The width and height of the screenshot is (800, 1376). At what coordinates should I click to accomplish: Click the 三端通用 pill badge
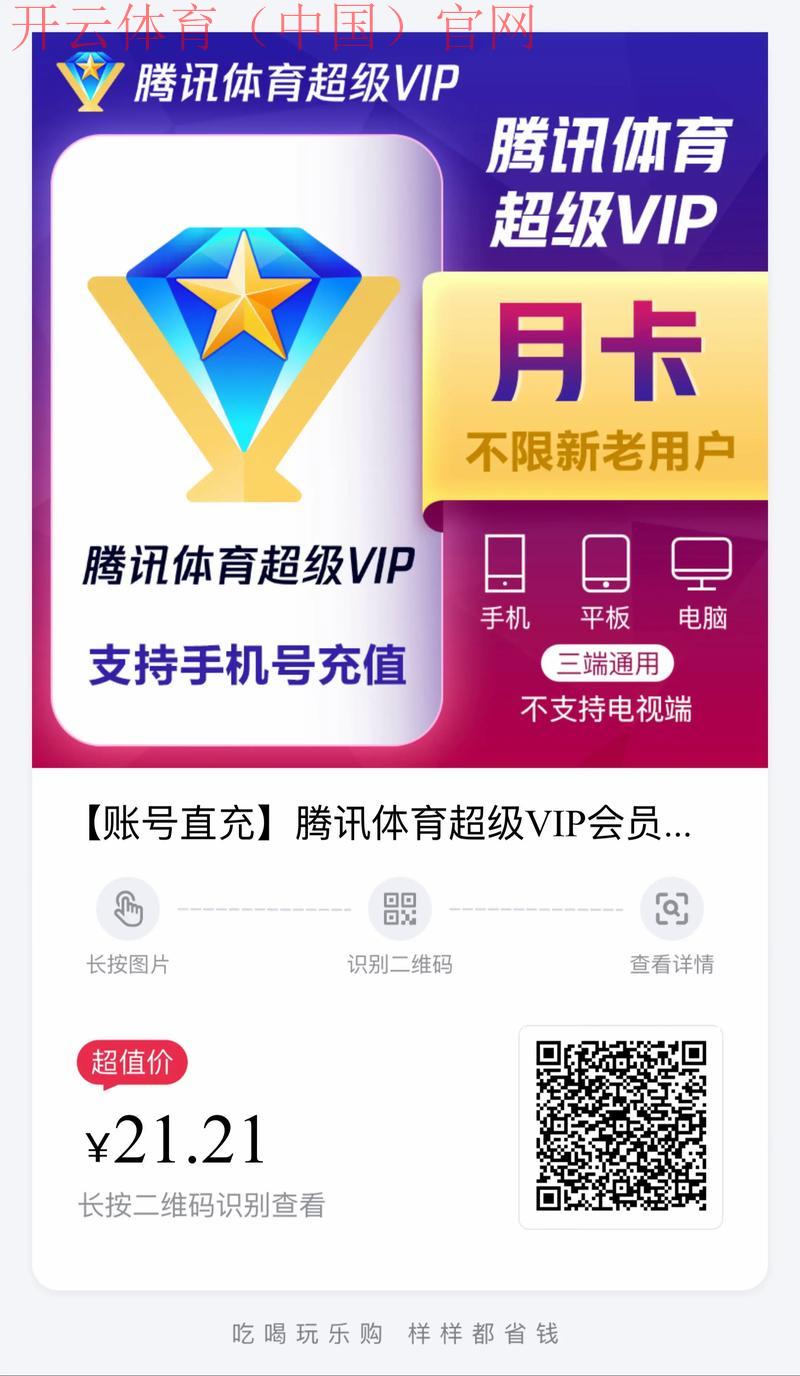click(607, 663)
